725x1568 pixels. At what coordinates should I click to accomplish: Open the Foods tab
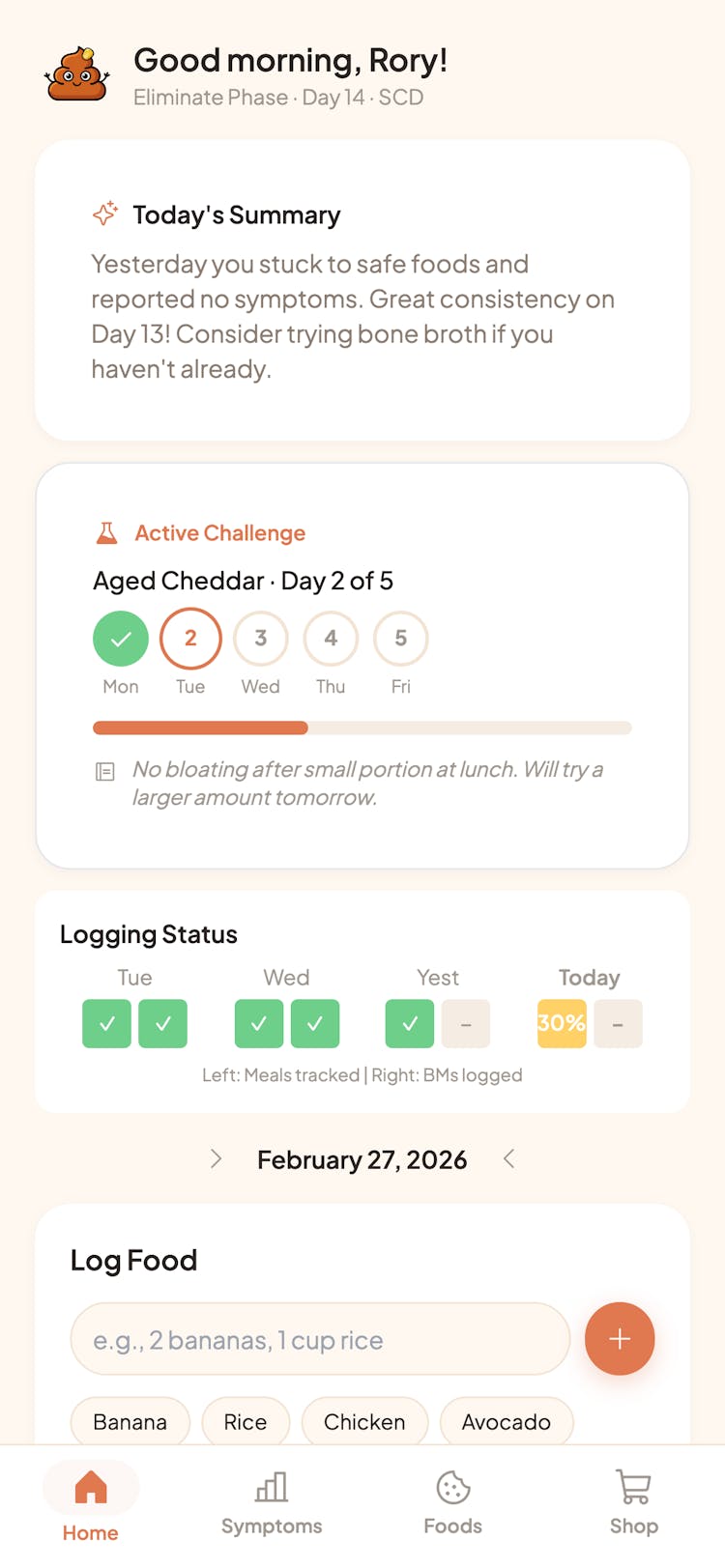(x=452, y=1504)
